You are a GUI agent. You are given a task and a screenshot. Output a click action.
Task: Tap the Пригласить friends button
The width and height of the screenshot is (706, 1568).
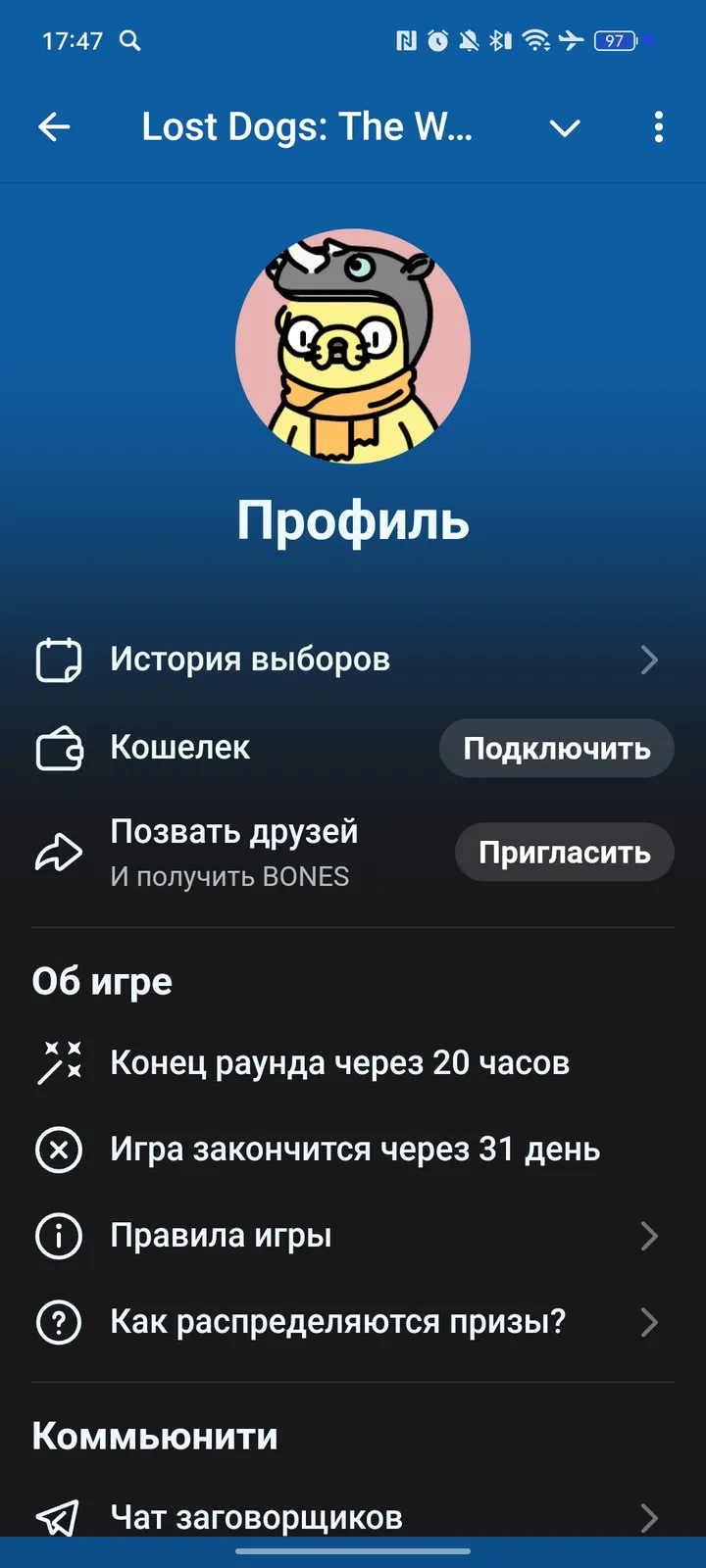[564, 852]
